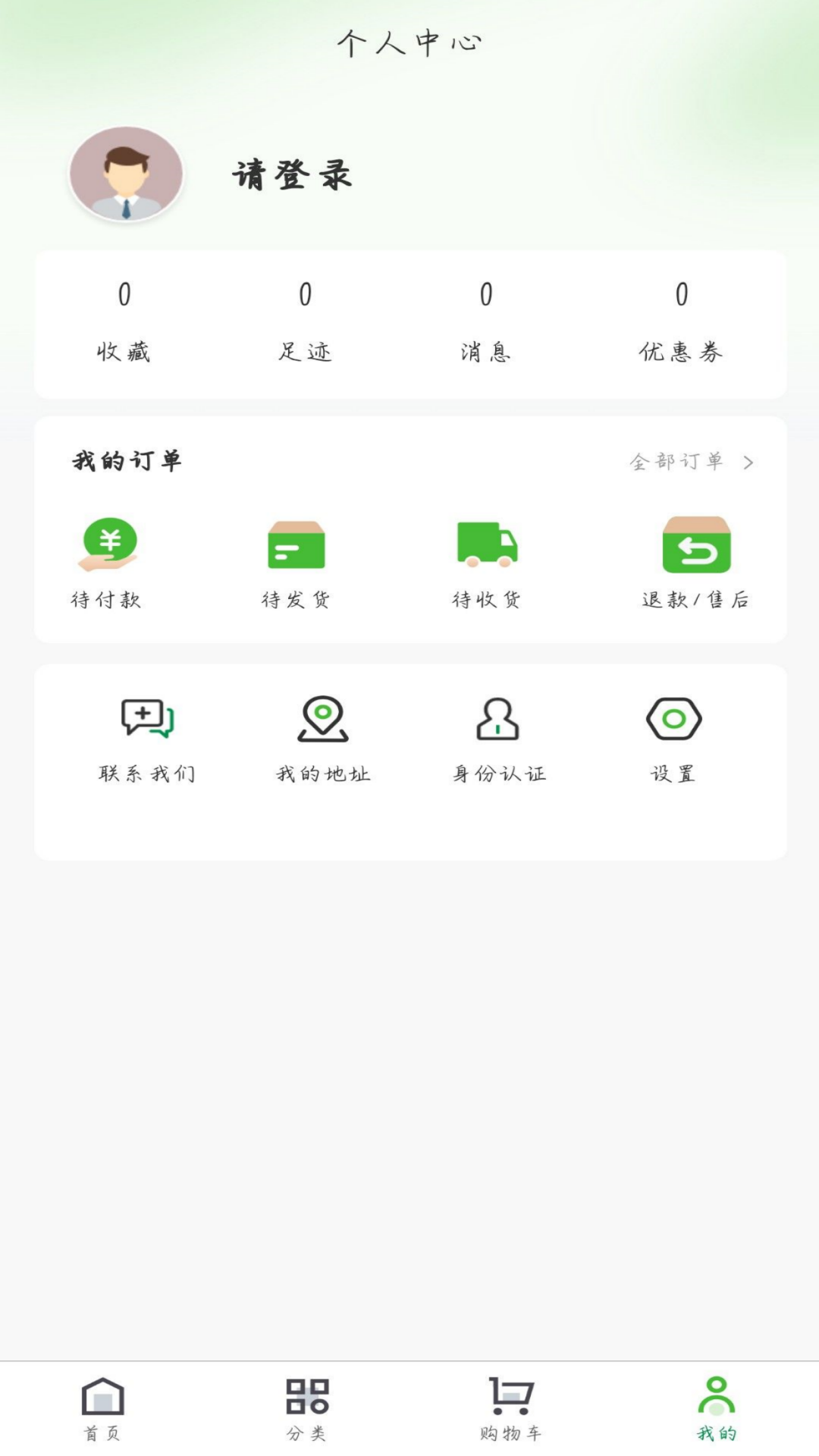Check 优惠券 coupons

(x=681, y=322)
